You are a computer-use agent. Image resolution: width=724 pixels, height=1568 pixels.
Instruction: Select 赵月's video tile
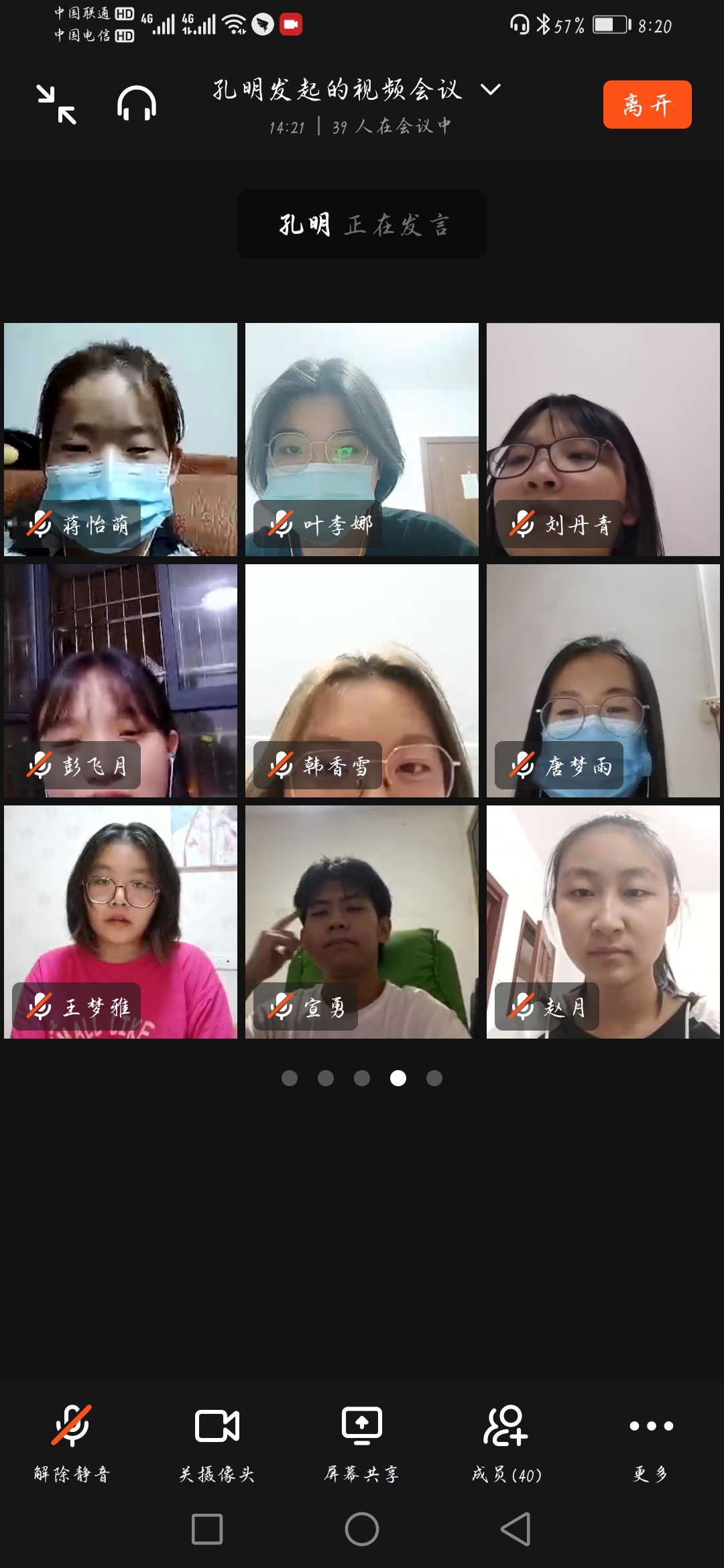coord(603,922)
